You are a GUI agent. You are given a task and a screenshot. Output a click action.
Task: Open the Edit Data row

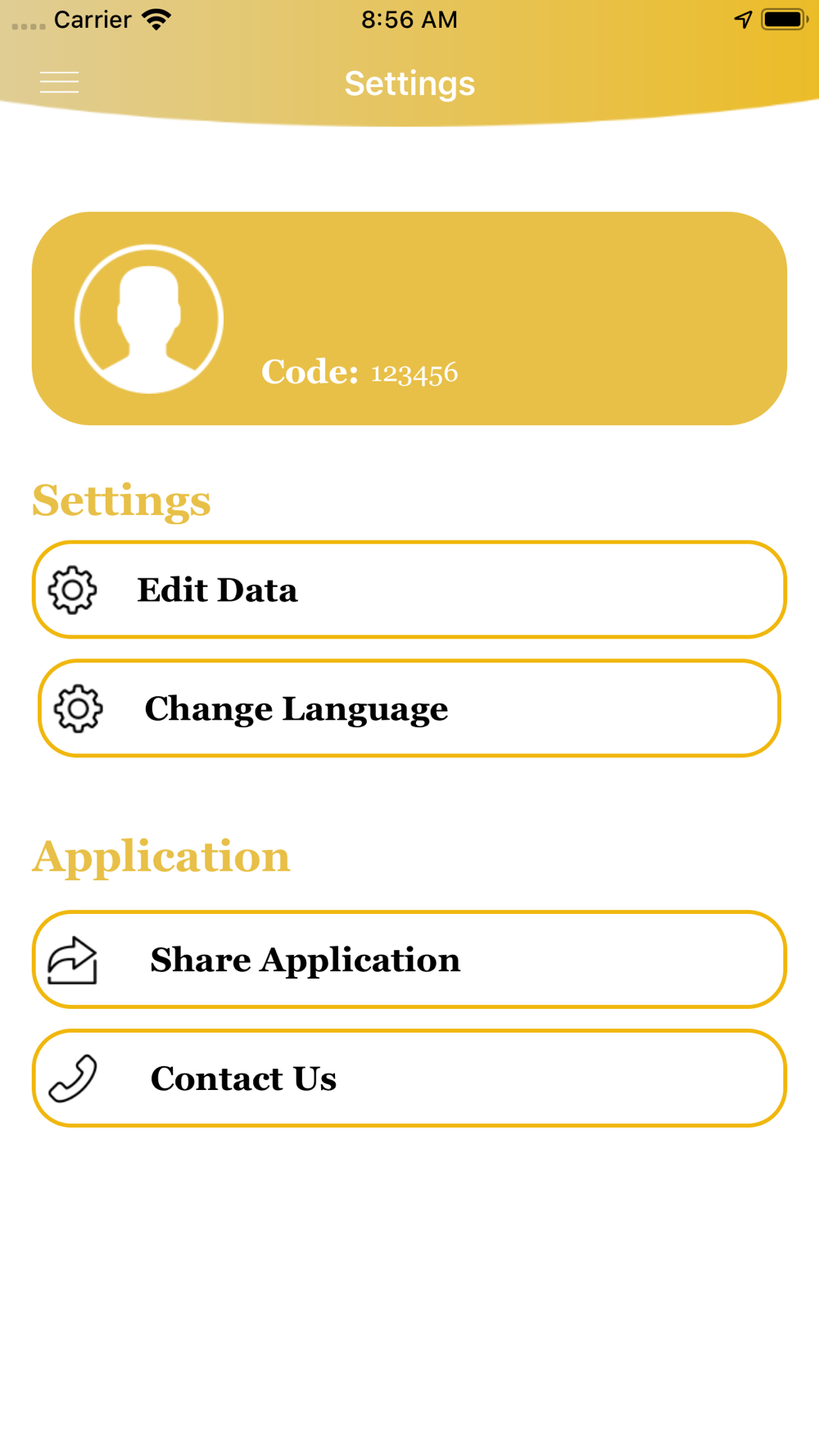tap(409, 590)
